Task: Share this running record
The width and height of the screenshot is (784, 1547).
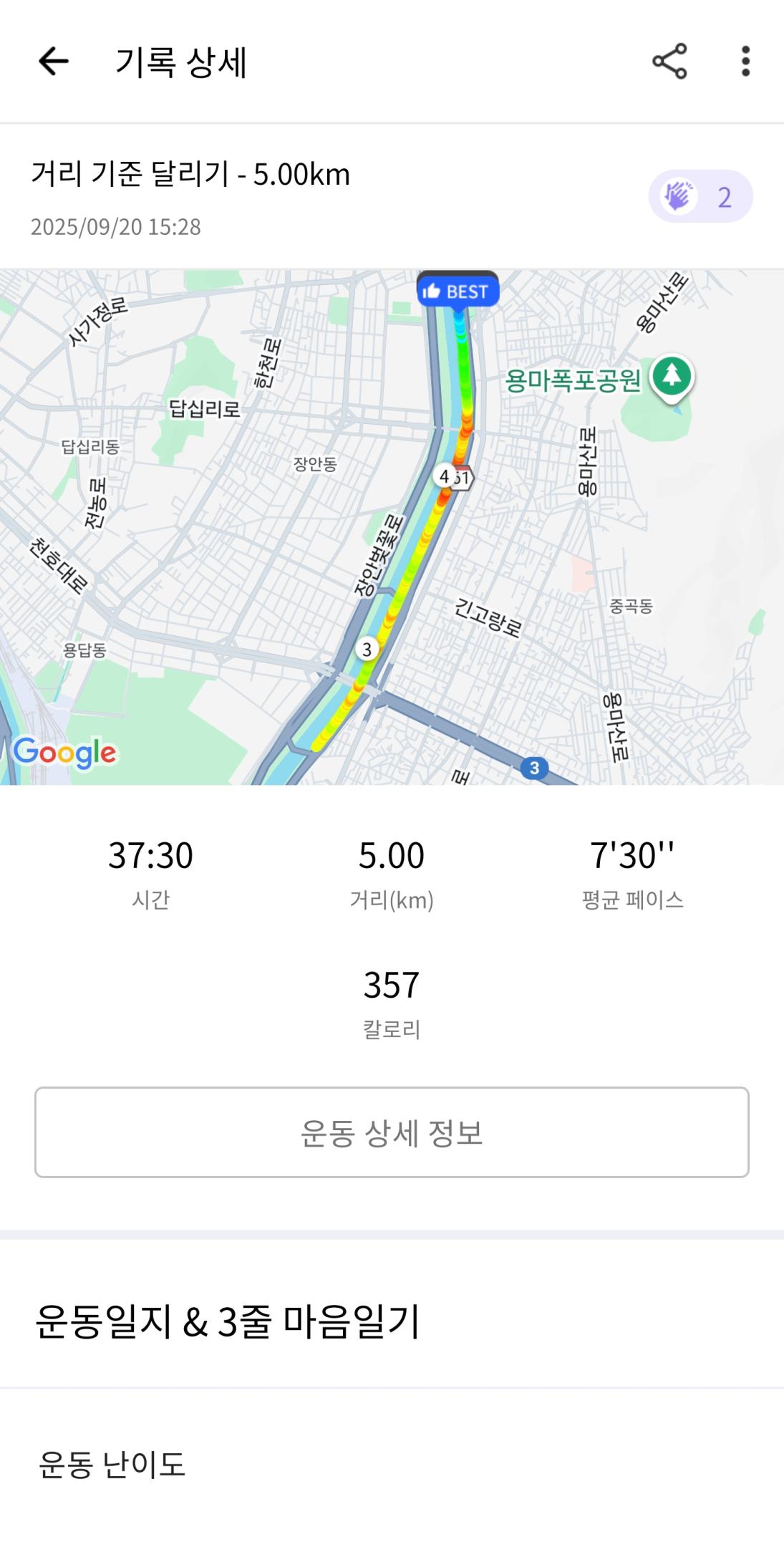Action: click(669, 62)
